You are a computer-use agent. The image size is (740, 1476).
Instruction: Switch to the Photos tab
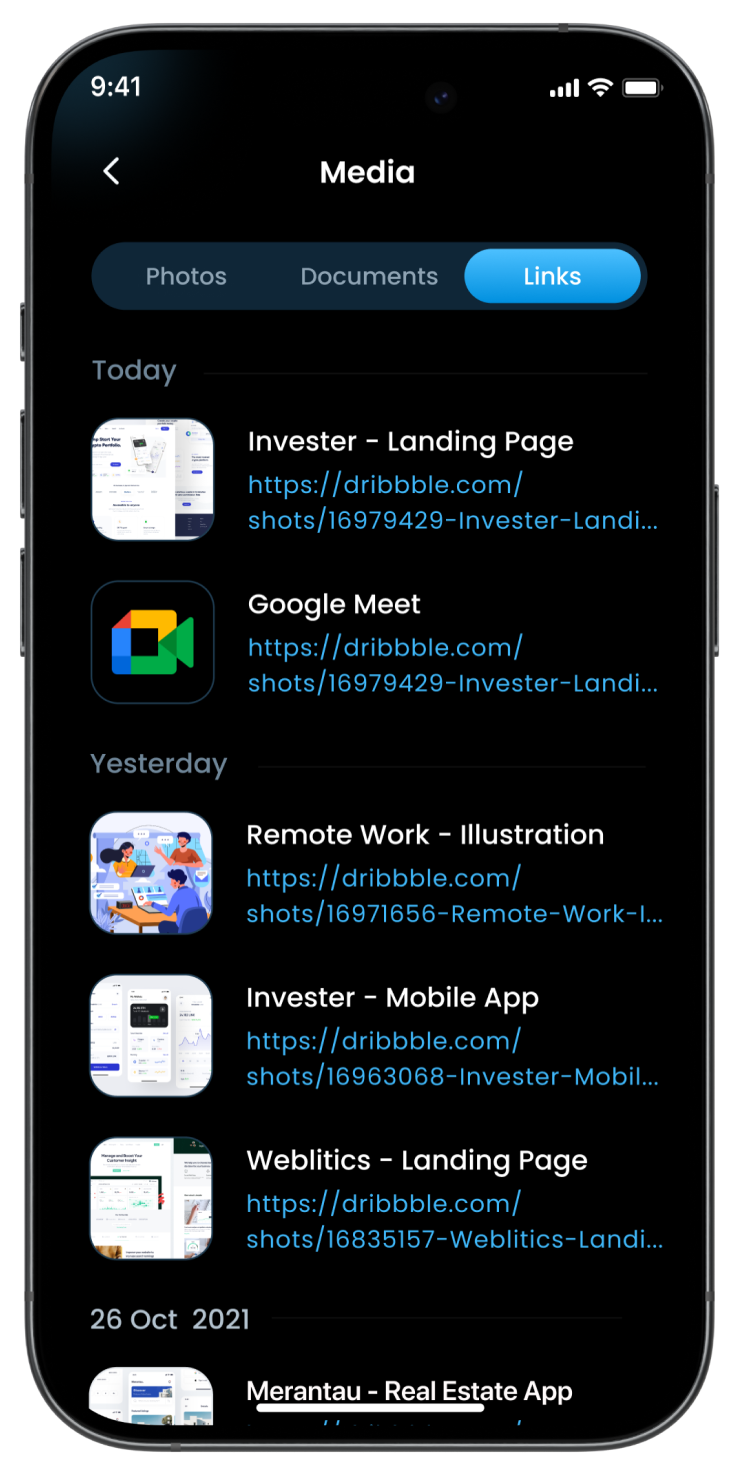click(186, 276)
